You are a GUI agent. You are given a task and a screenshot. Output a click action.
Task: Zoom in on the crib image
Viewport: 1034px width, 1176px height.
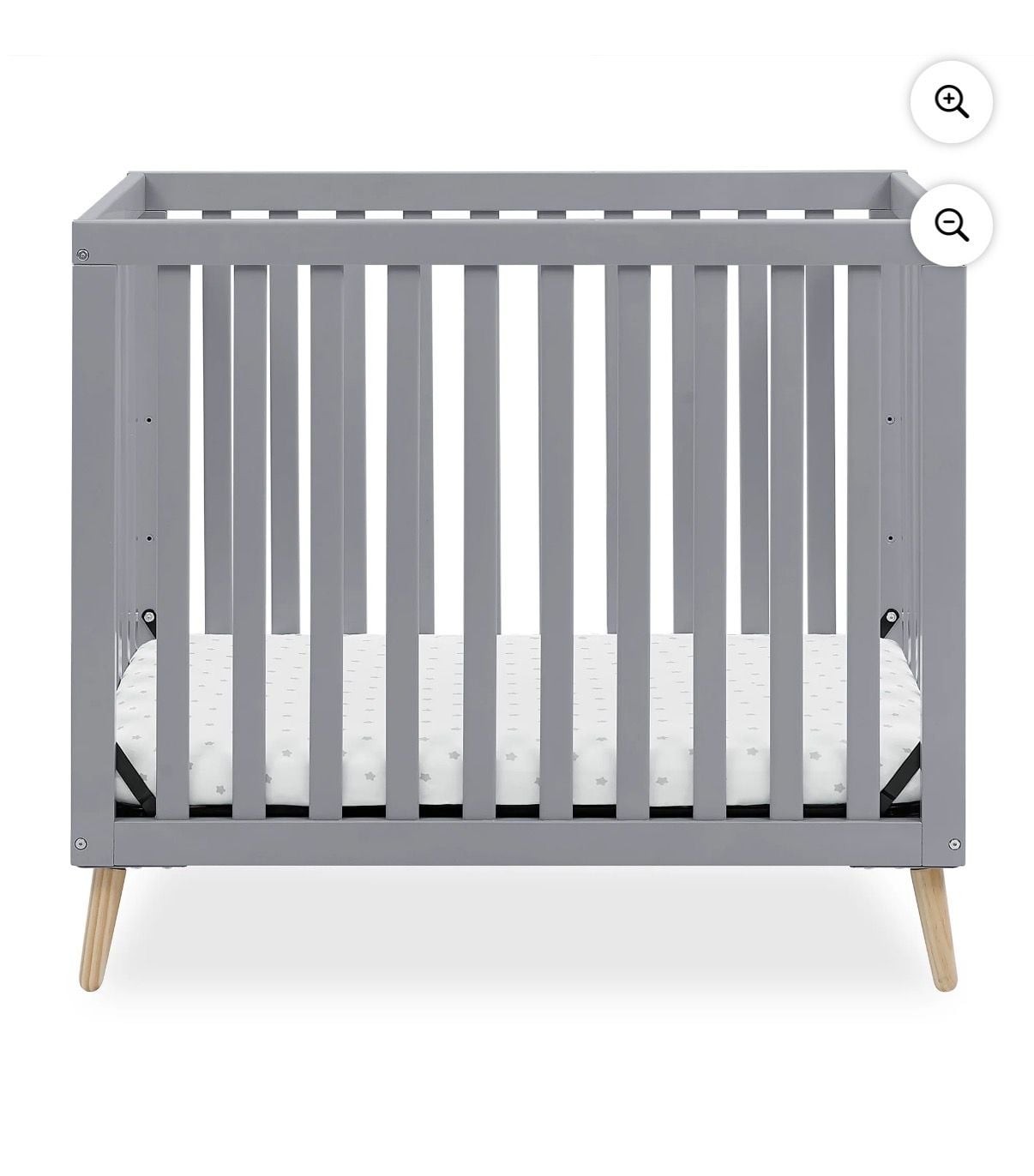tap(951, 102)
